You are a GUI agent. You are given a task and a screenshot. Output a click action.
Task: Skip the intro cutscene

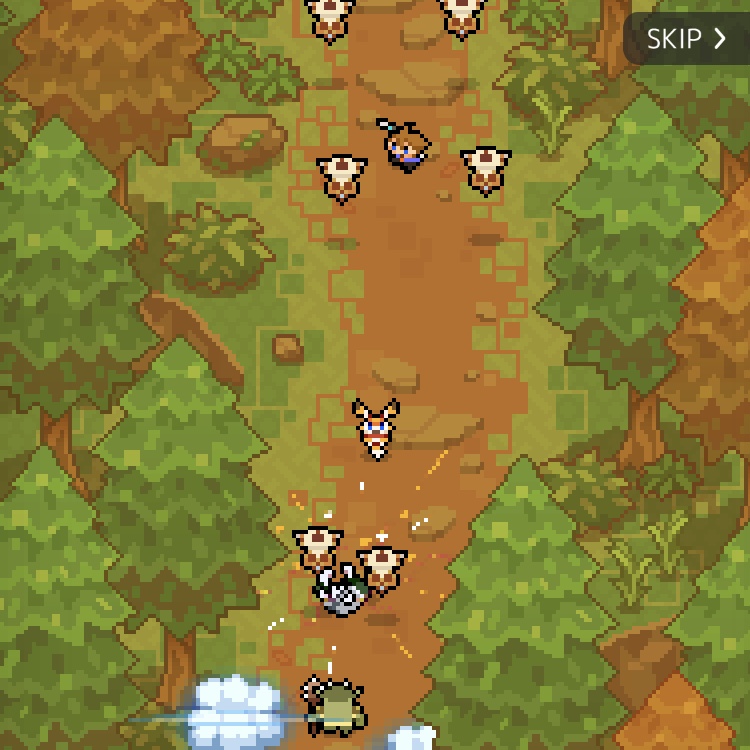click(686, 39)
